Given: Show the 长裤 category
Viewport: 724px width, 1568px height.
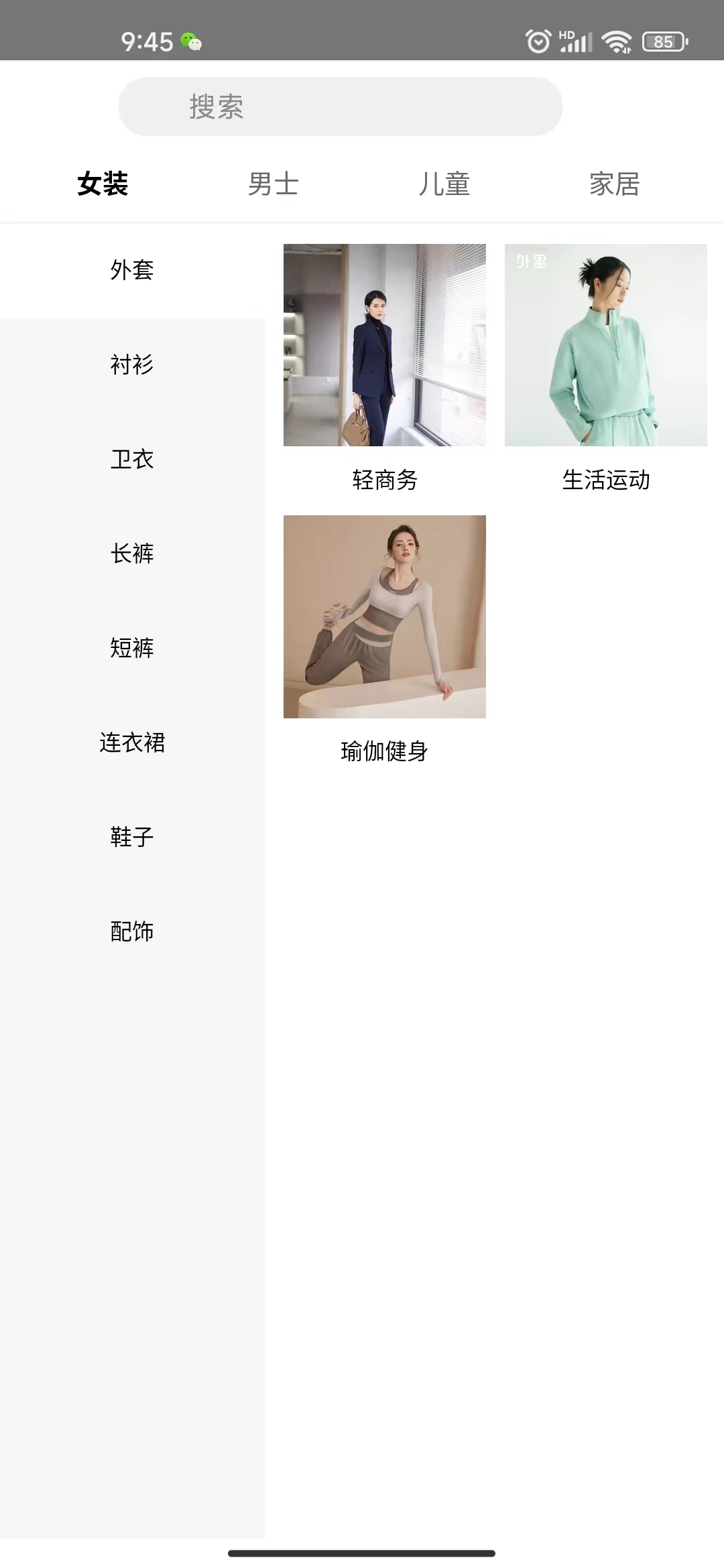Looking at the screenshot, I should click(x=132, y=553).
